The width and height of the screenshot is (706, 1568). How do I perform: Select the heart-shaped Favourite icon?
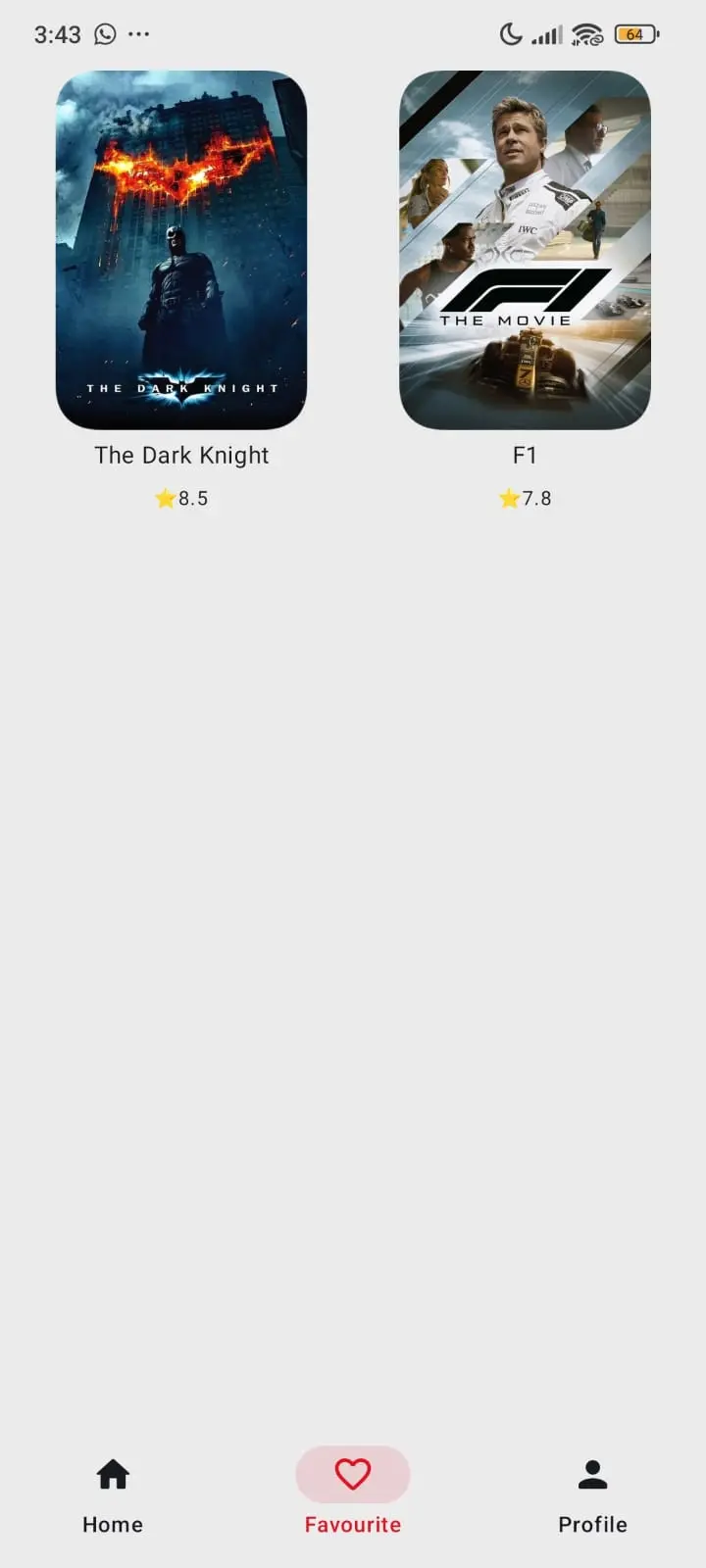(x=353, y=1473)
